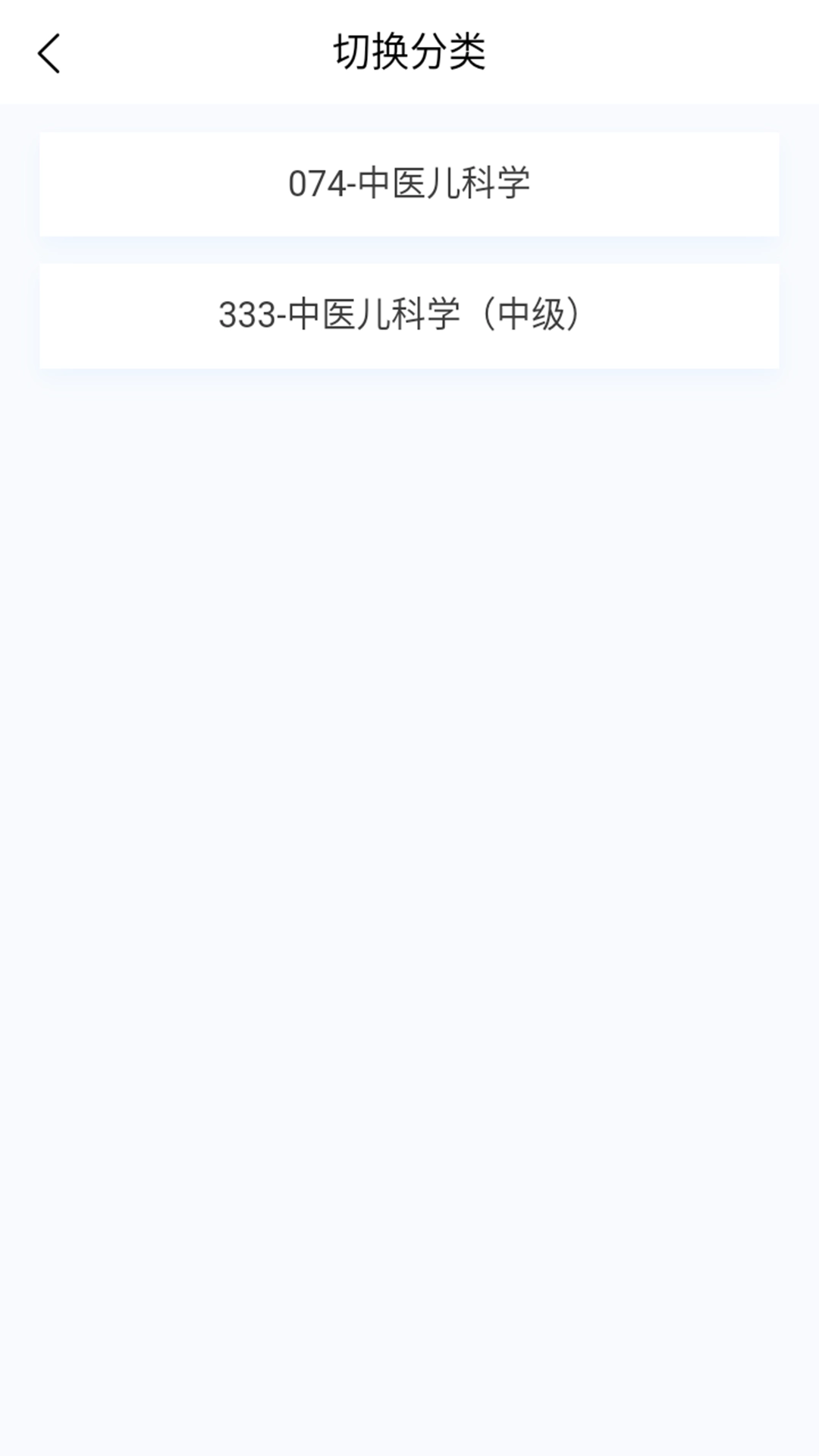Image resolution: width=819 pixels, height=1456 pixels.
Task: Go back from the 切换分类 screen
Action: 49,54
